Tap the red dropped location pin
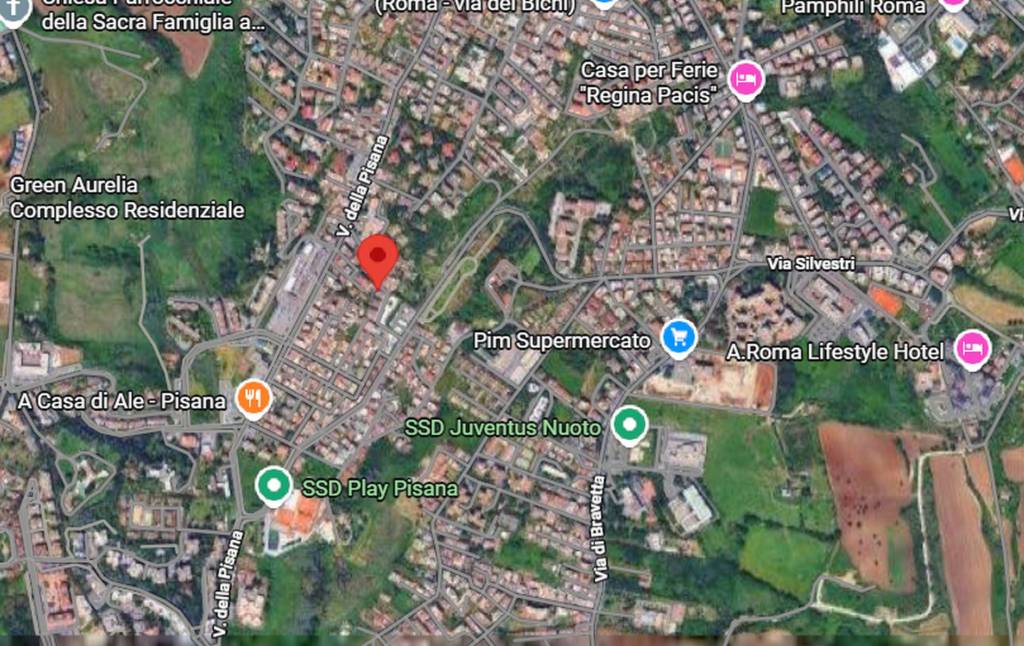 [377, 257]
